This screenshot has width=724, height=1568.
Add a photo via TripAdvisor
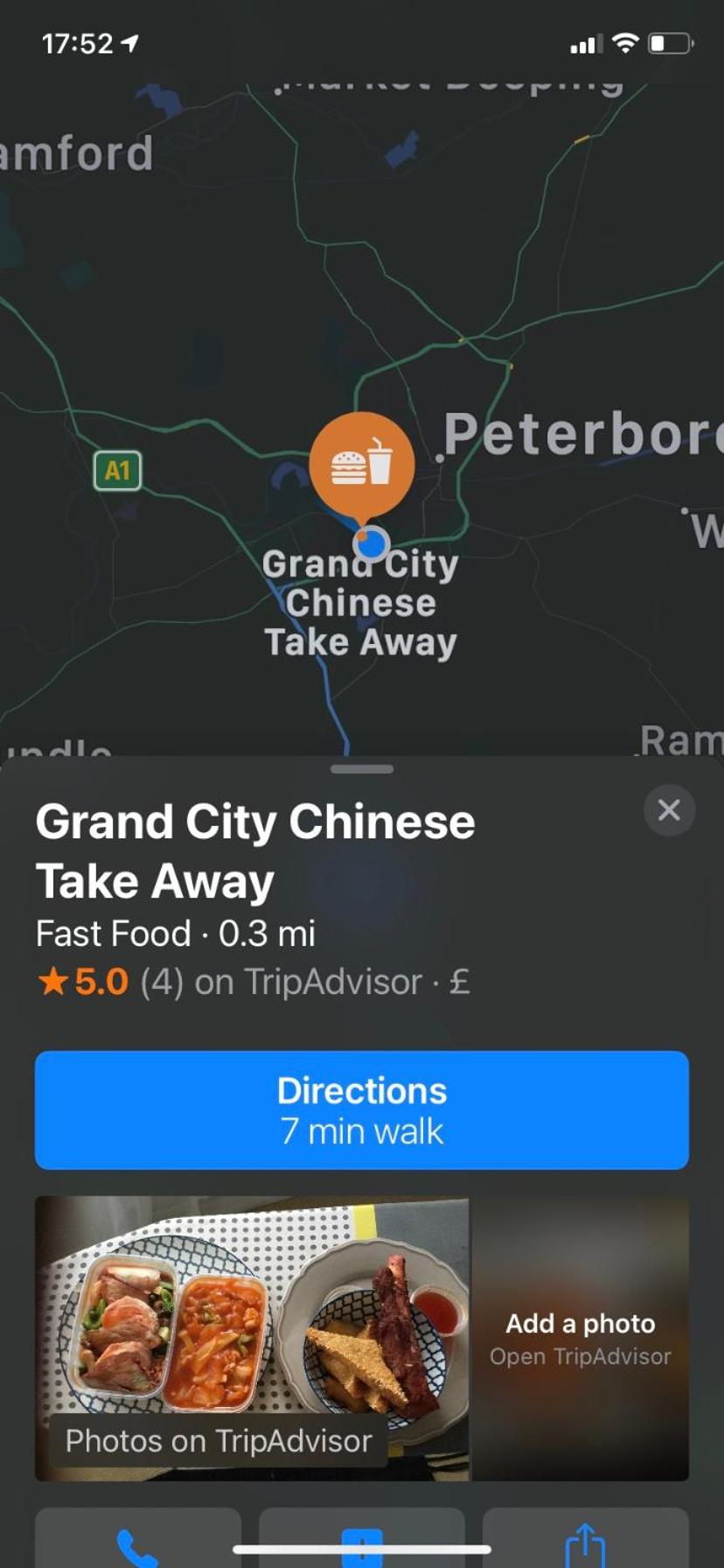pyautogui.click(x=581, y=1338)
